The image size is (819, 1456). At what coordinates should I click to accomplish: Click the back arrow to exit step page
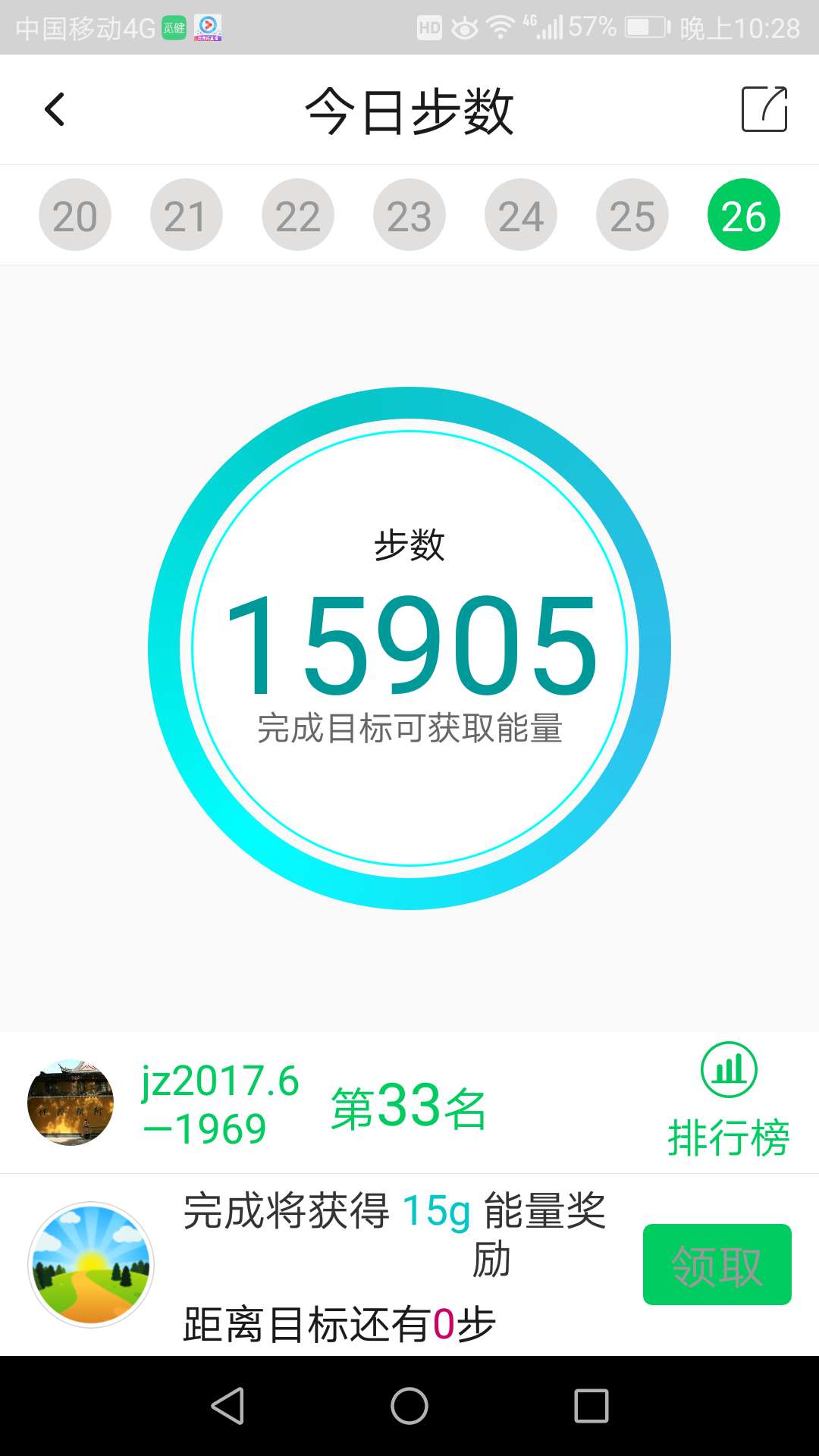[x=53, y=109]
